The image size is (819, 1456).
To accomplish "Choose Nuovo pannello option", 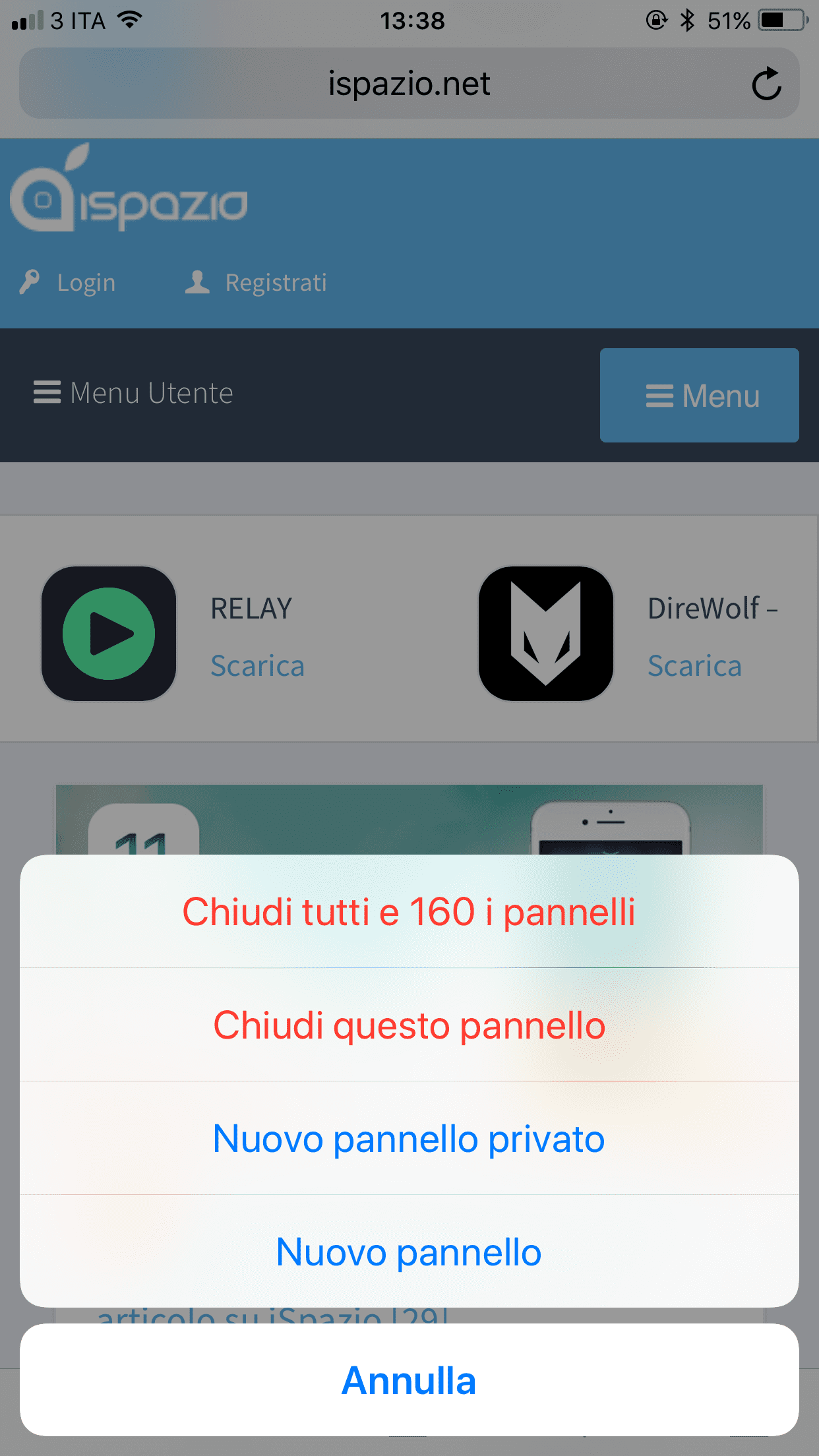I will pos(409,1252).
